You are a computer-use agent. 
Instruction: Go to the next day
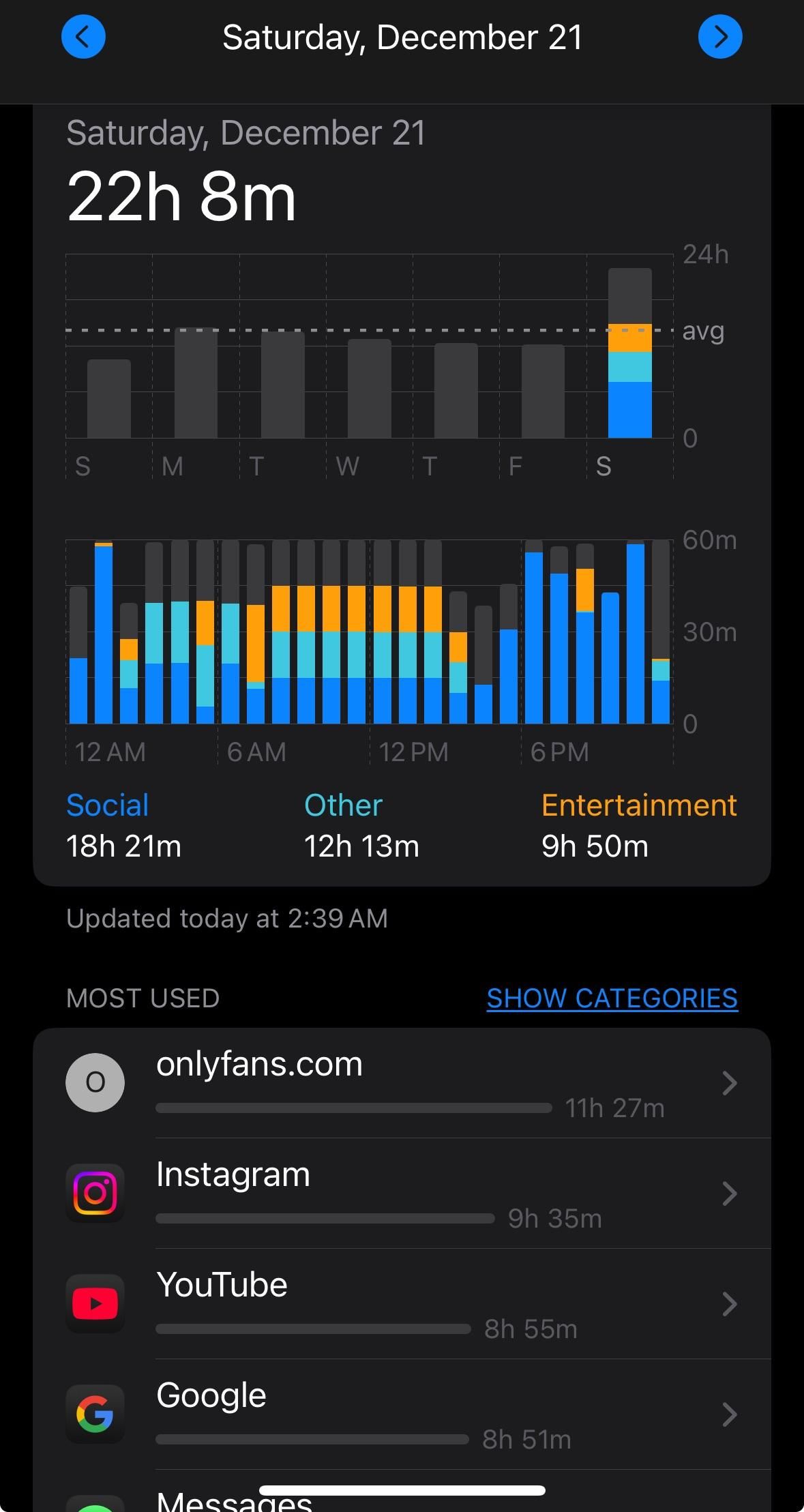720,37
